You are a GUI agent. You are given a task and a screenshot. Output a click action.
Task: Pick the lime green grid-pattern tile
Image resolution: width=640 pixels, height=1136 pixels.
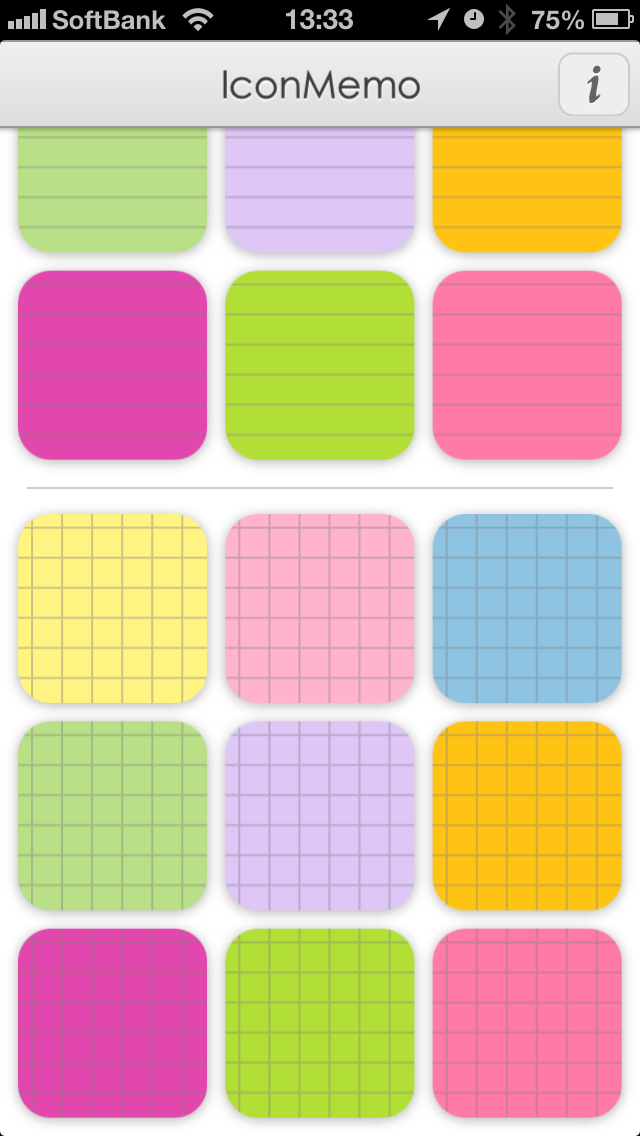pos(320,1023)
